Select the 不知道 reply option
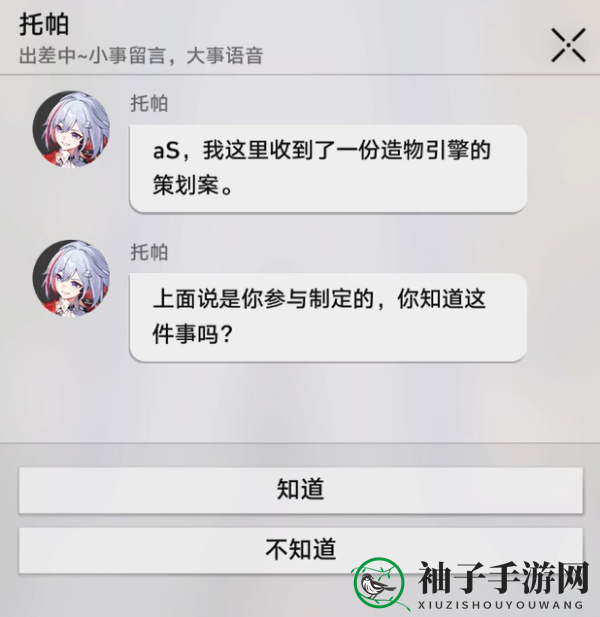 click(x=300, y=549)
